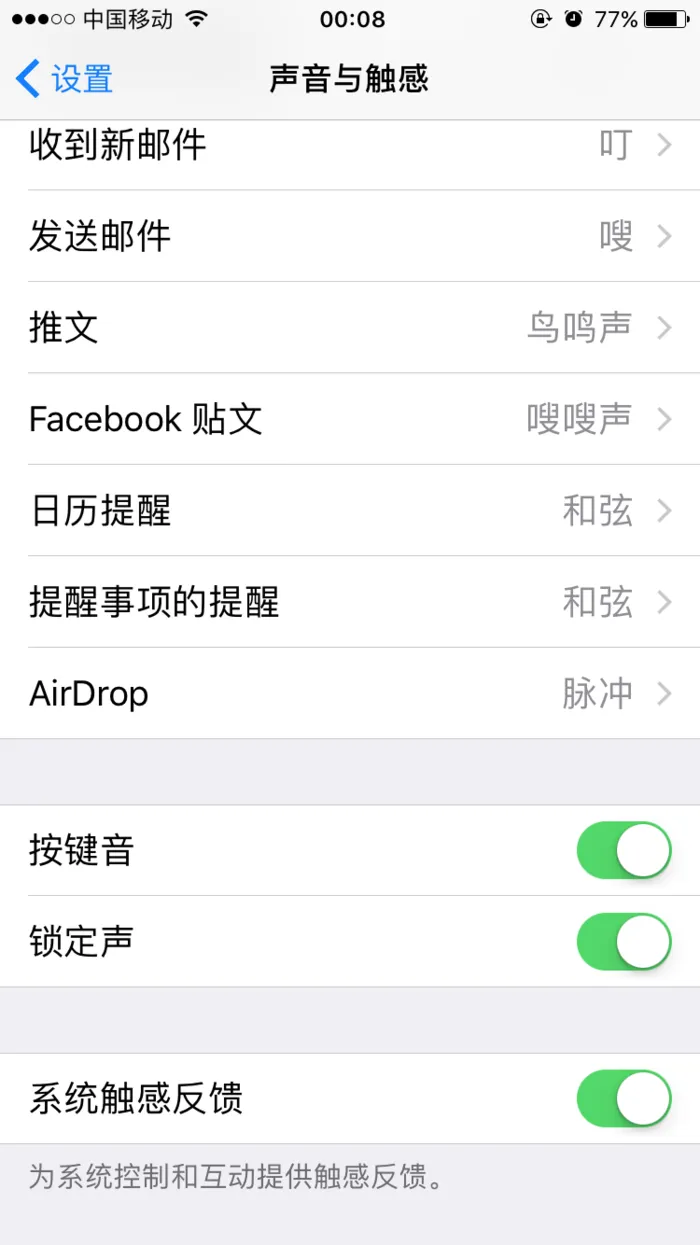Change the 推文 alert sound
Viewport: 700px width, 1245px height.
tap(350, 328)
